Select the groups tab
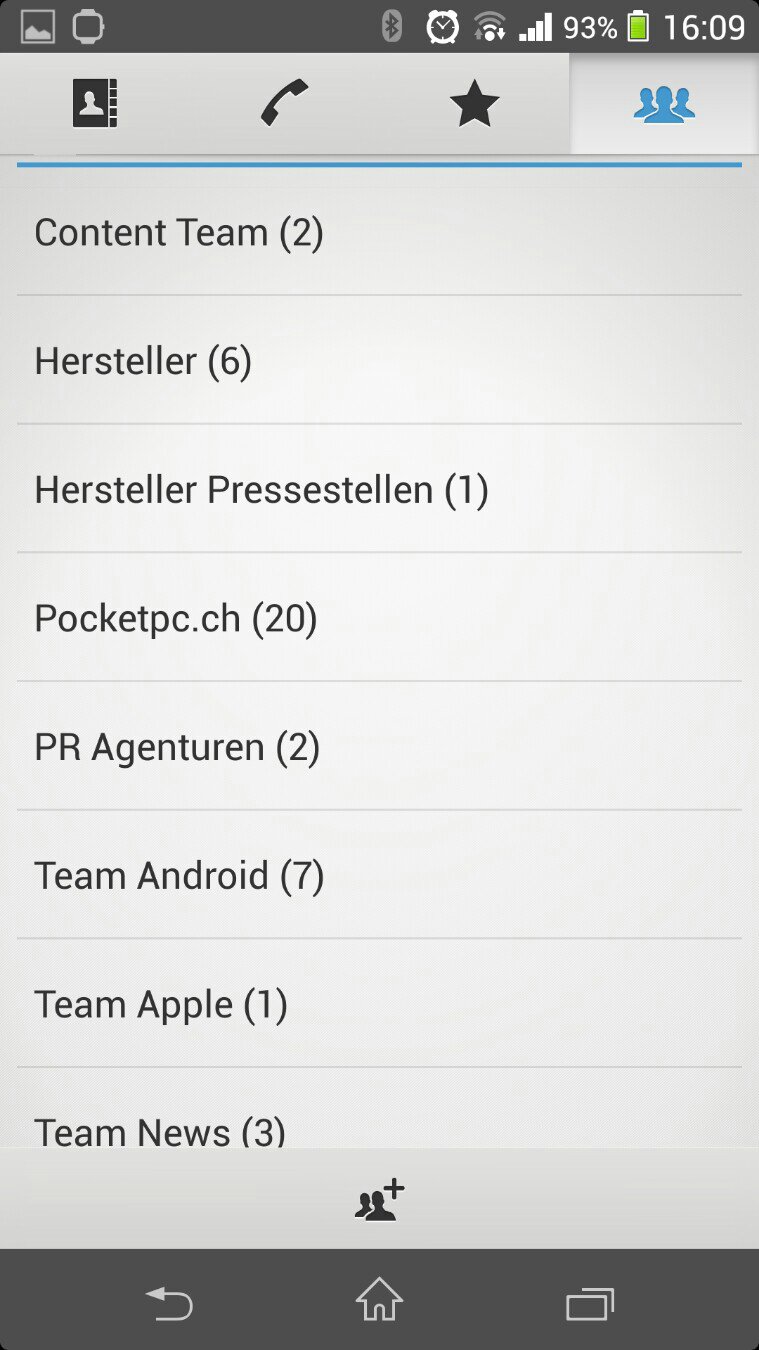 point(664,104)
